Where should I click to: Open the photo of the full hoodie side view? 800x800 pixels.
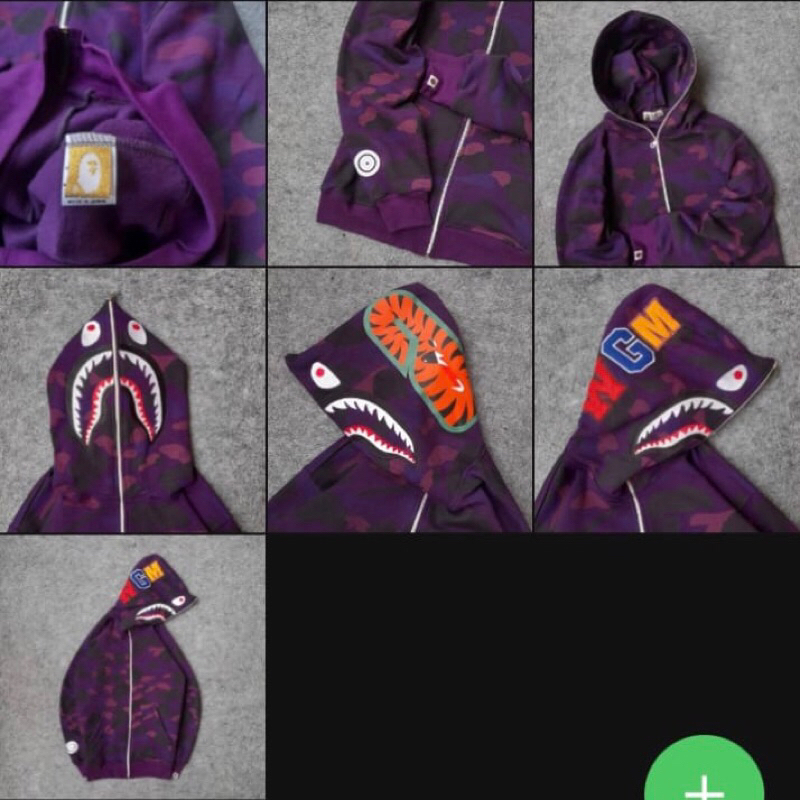132,667
